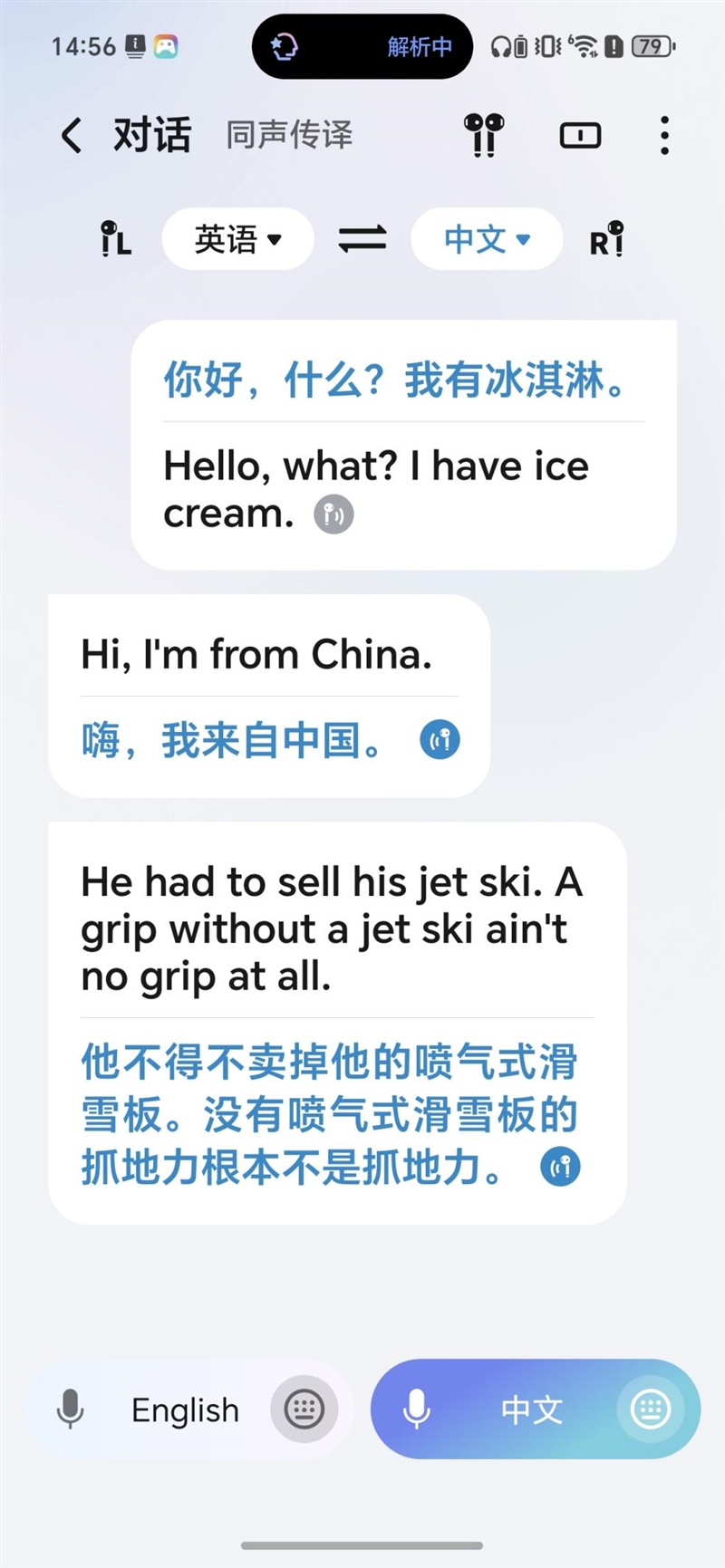Go back from the 对话 screen

pyautogui.click(x=72, y=136)
